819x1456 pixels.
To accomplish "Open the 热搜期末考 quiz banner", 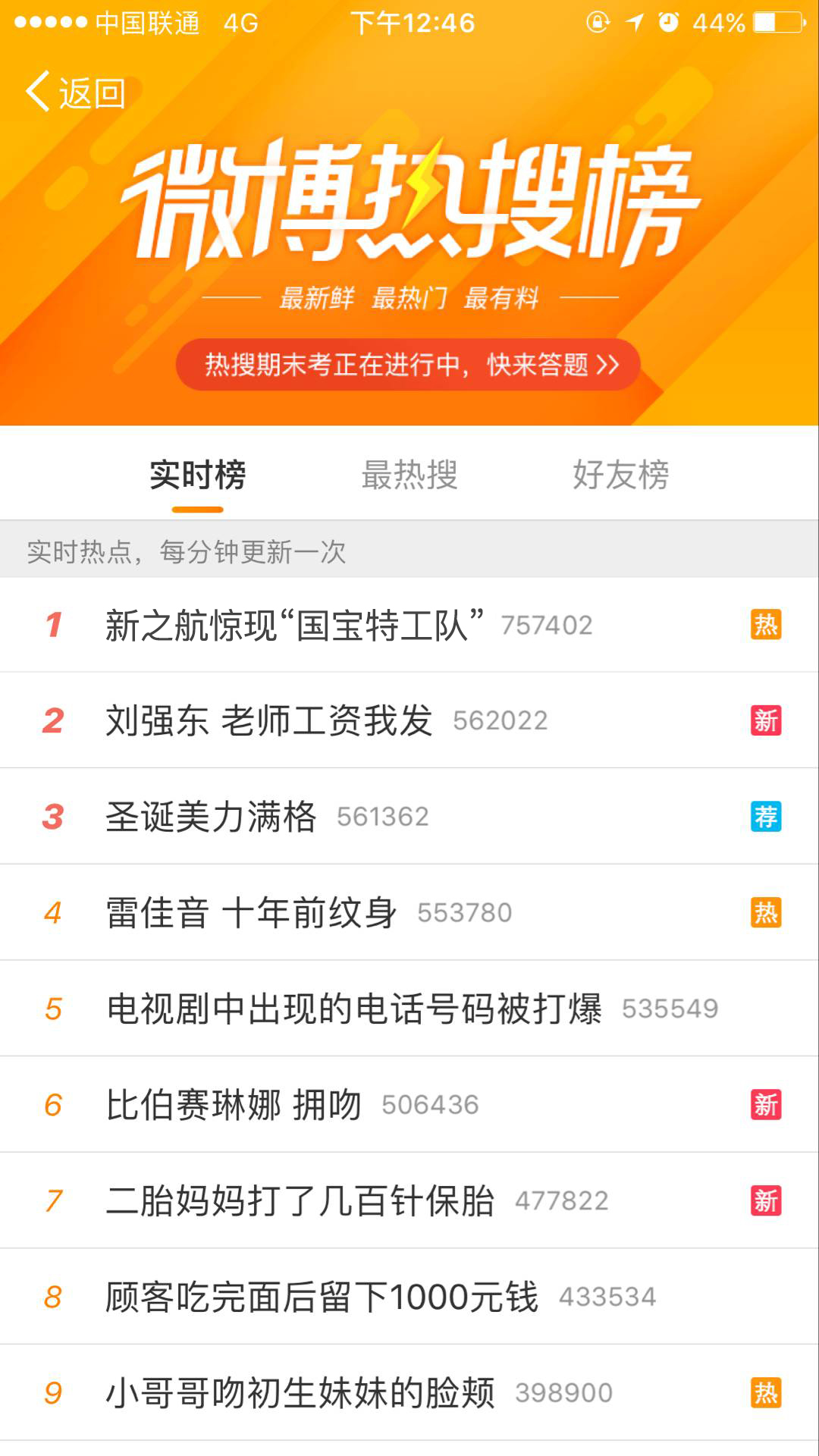I will (409, 365).
